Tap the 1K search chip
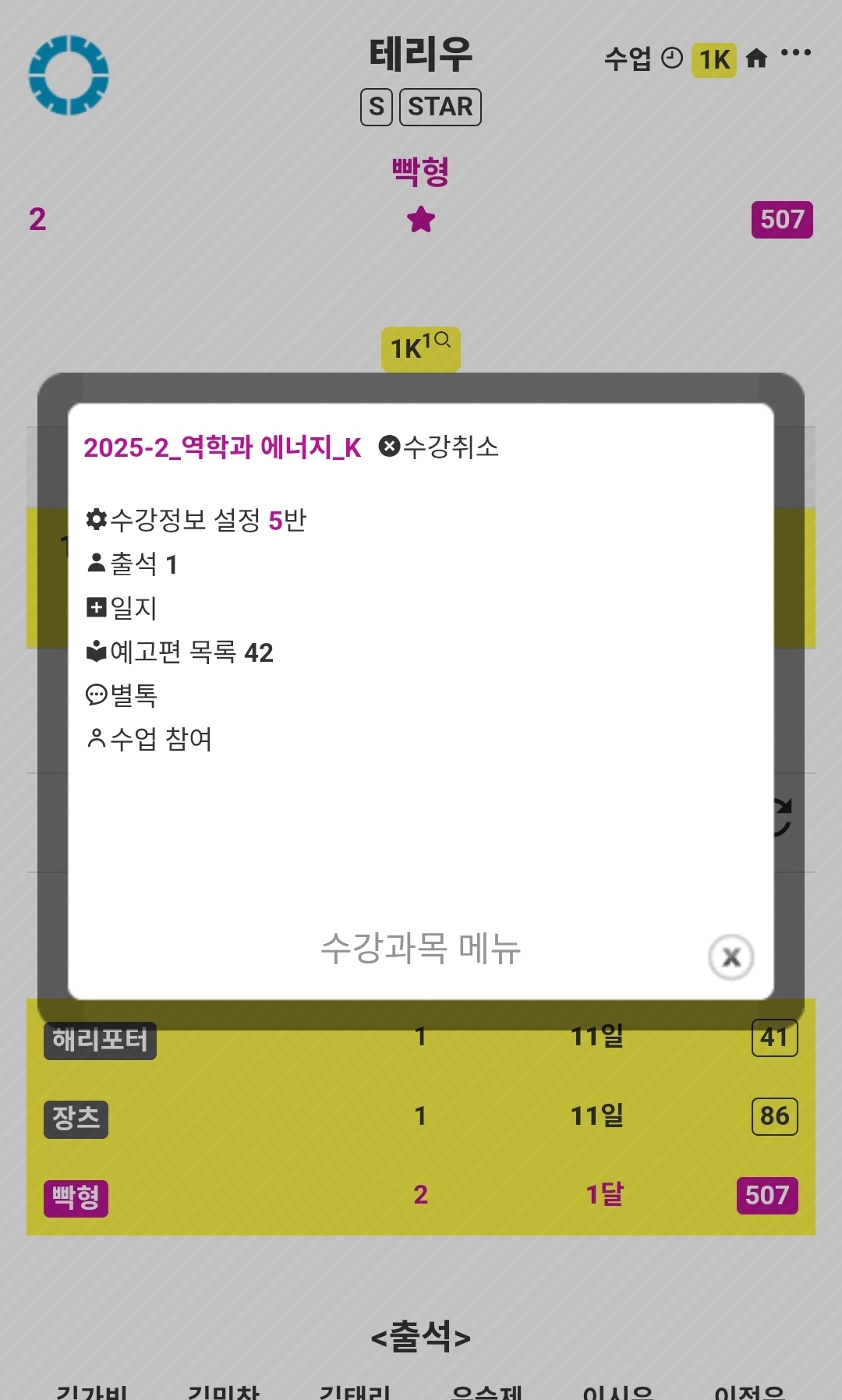 (420, 348)
